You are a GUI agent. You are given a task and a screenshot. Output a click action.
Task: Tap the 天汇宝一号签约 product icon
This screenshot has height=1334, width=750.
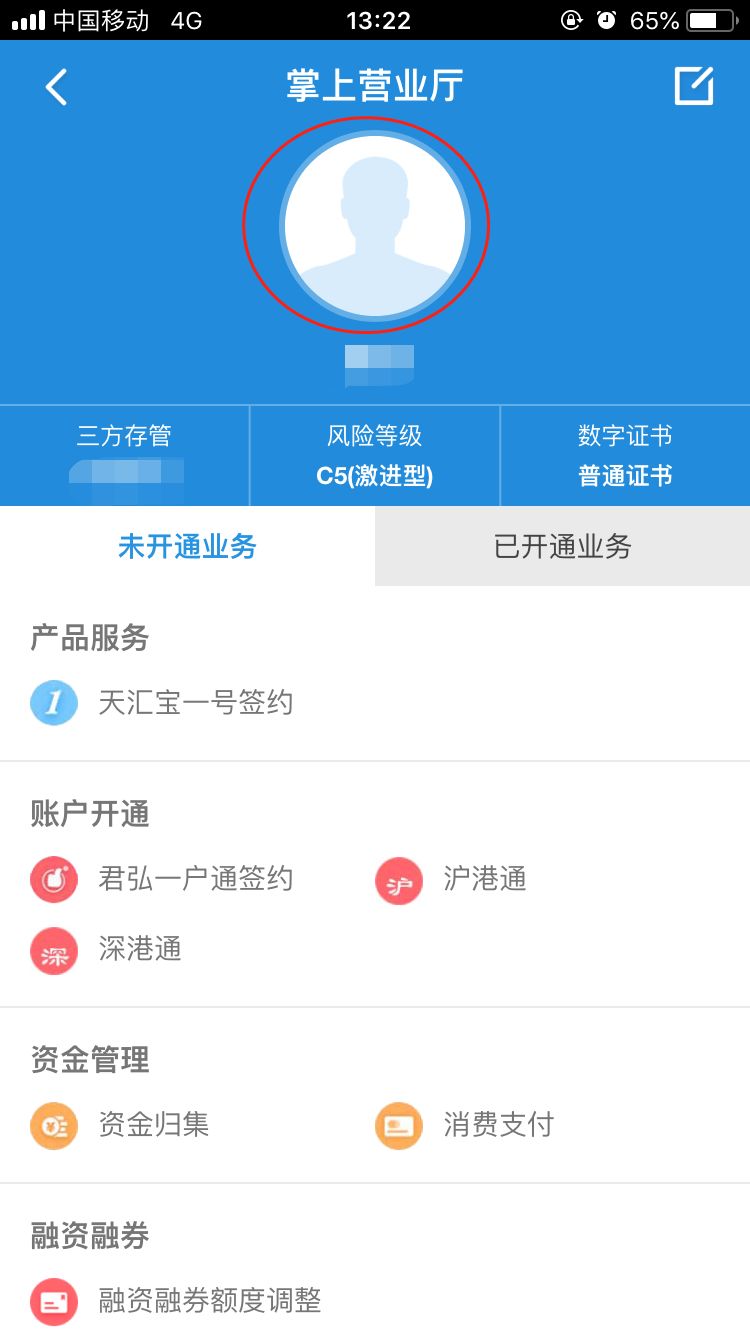pyautogui.click(x=54, y=702)
